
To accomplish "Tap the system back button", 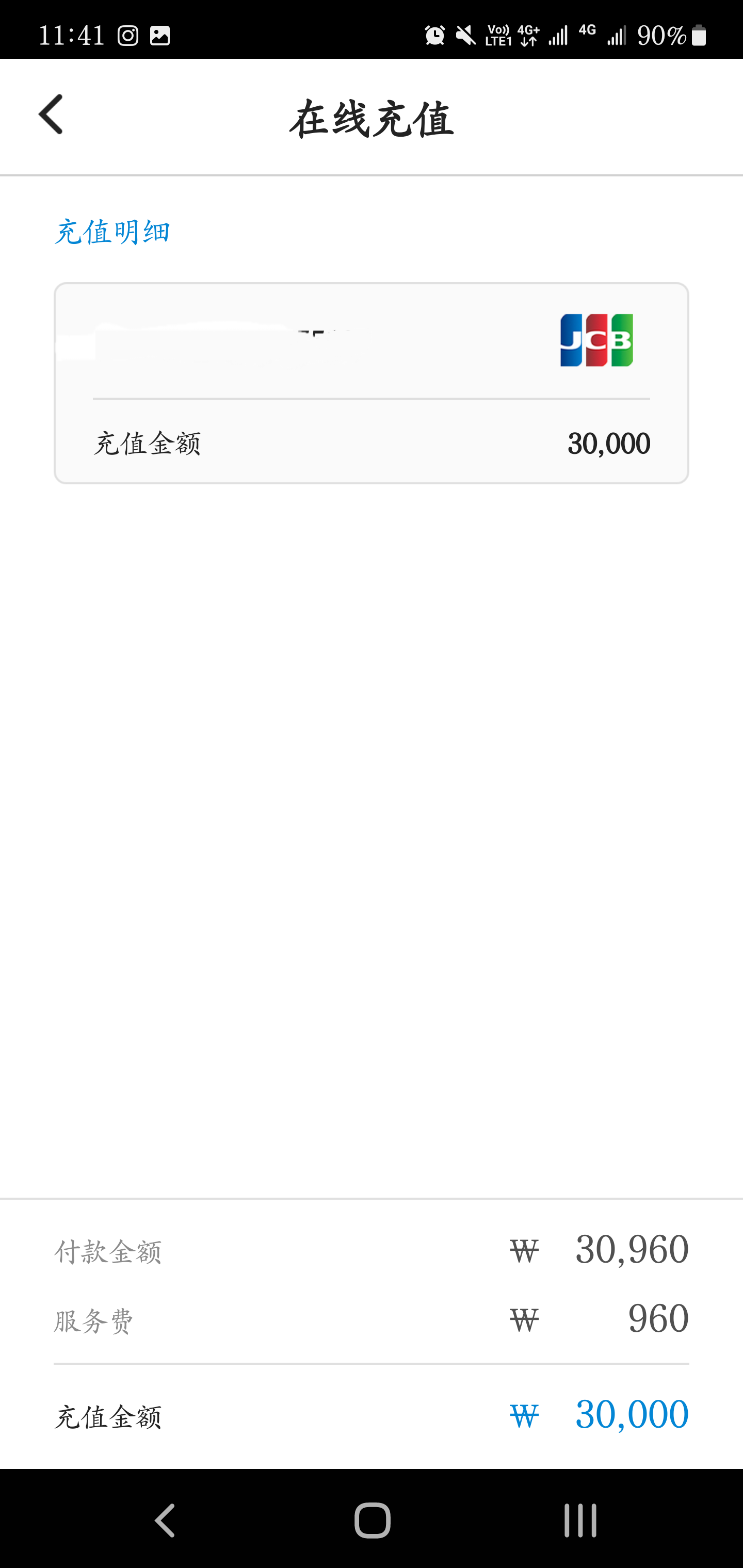I will [165, 1520].
